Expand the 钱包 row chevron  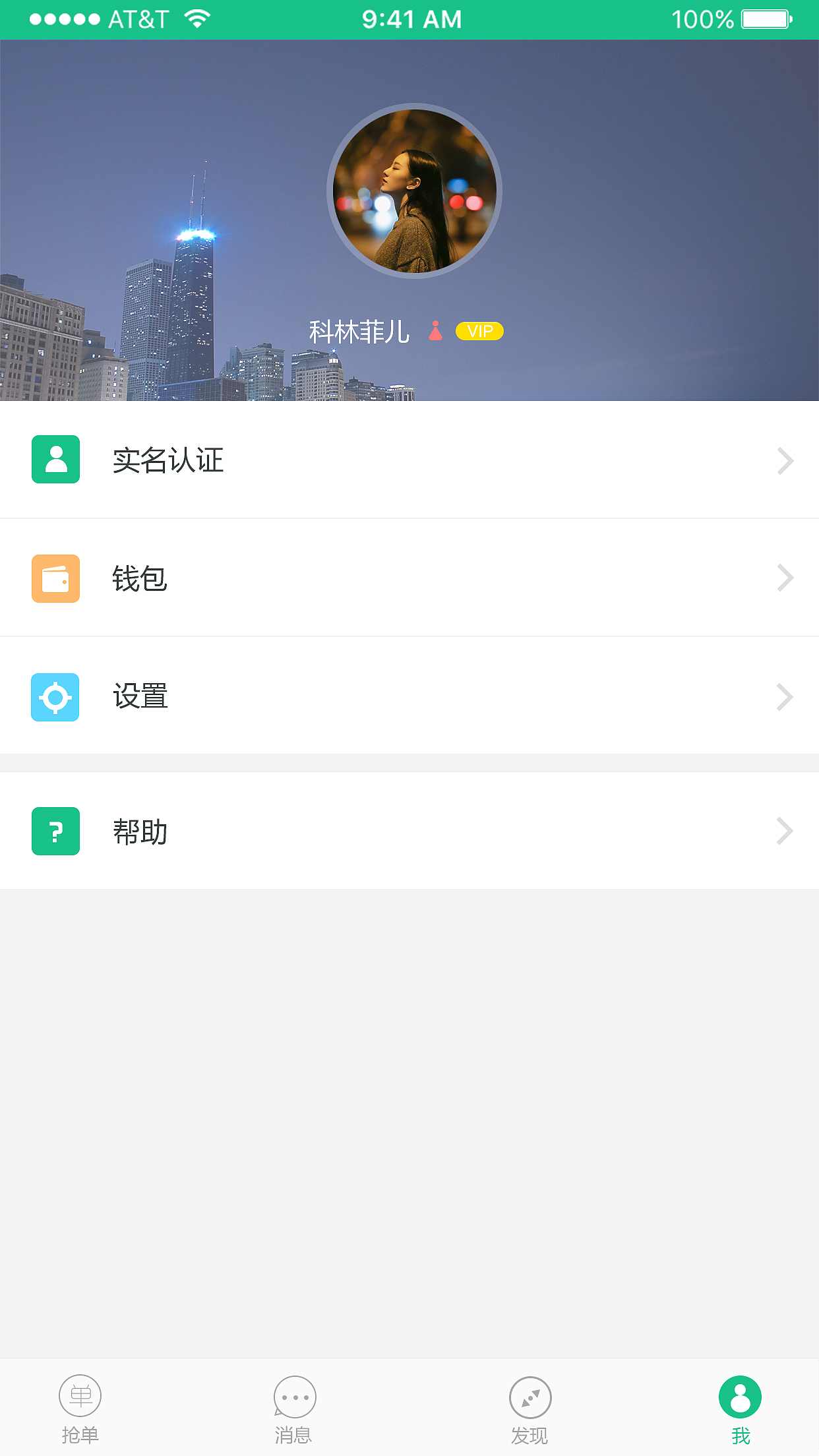784,578
